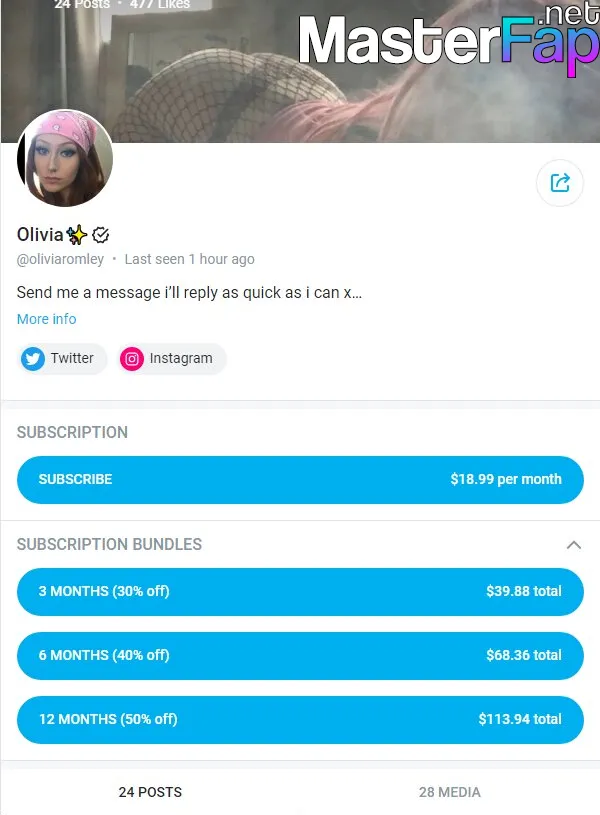600x815 pixels.
Task: Pick the 12 months bundle
Action: coord(300,719)
